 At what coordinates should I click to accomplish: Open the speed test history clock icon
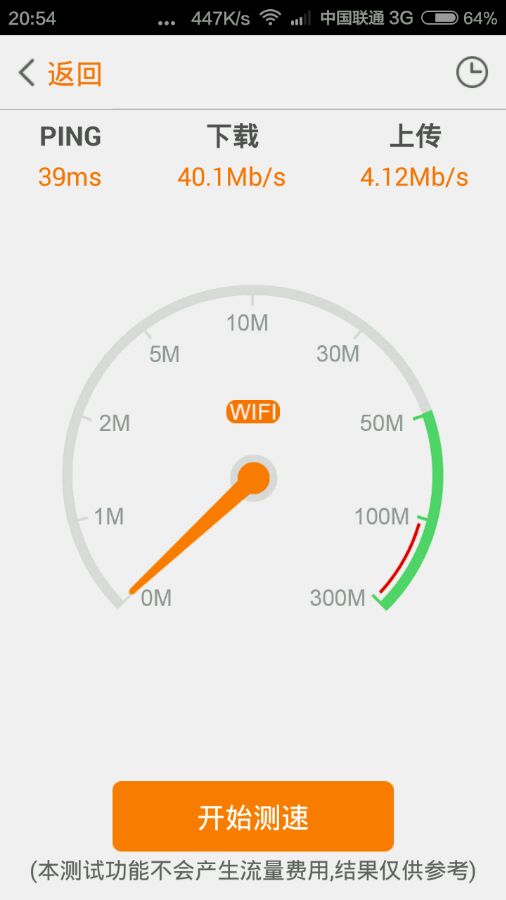point(472,73)
